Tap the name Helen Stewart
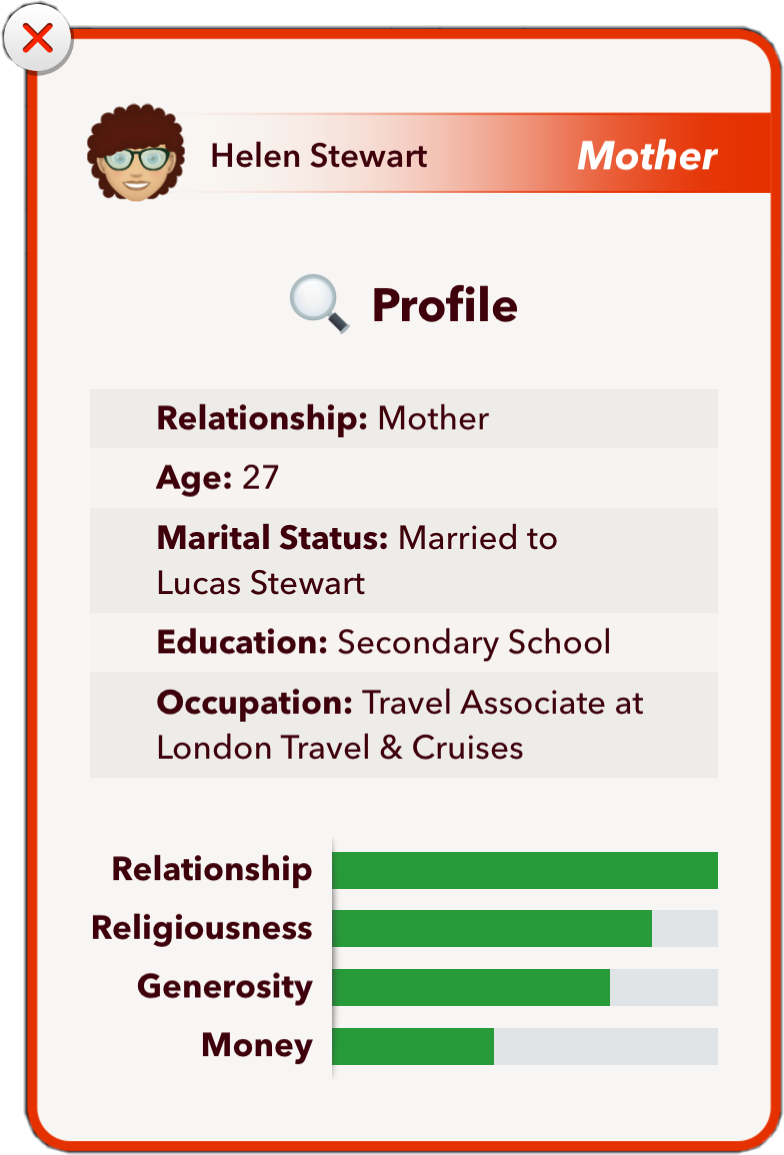Image resolution: width=784 pixels, height=1155 pixels. point(317,155)
